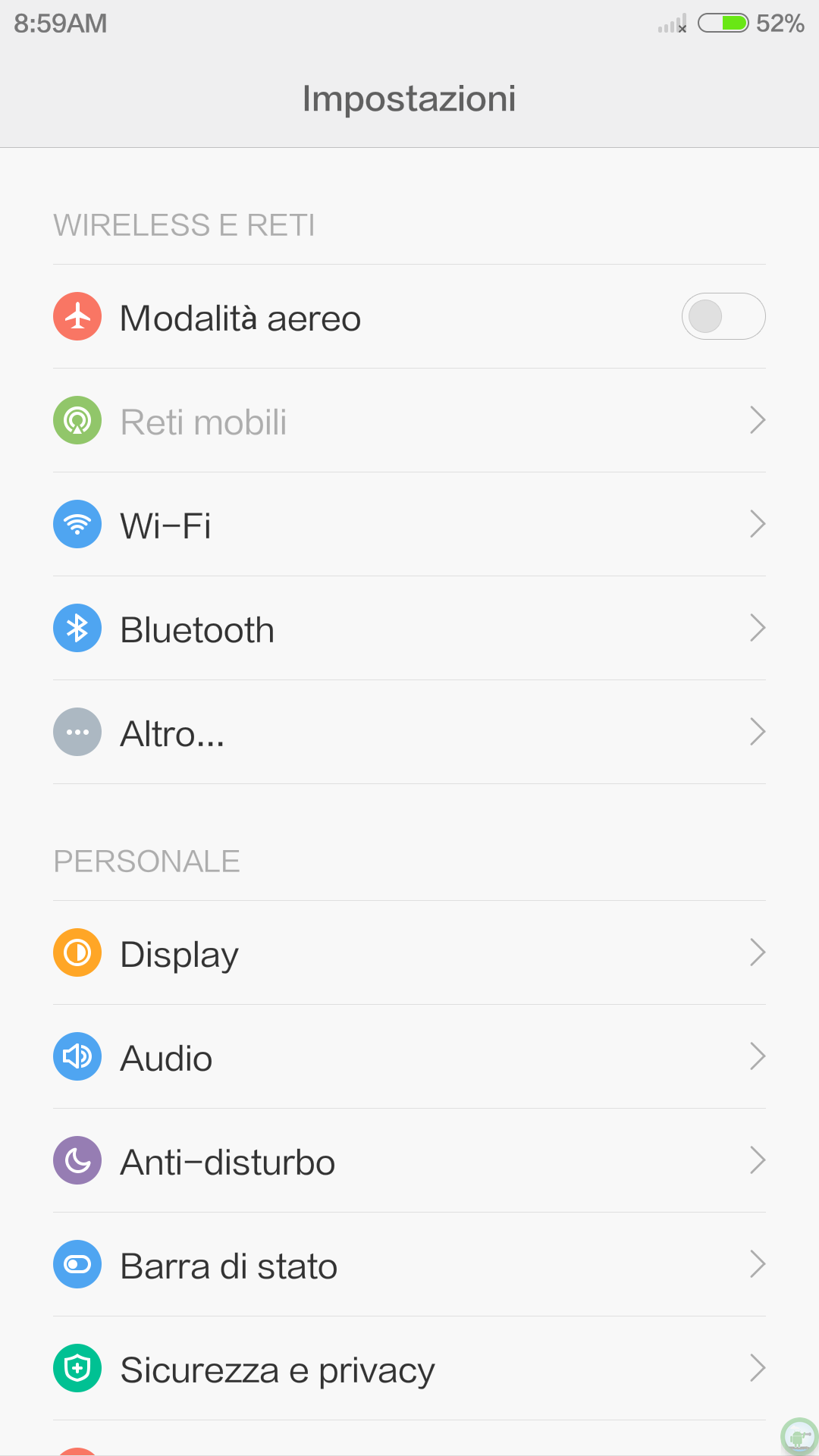Toggle the Modalità aereo switch
The width and height of the screenshot is (819, 1456).
(x=723, y=316)
